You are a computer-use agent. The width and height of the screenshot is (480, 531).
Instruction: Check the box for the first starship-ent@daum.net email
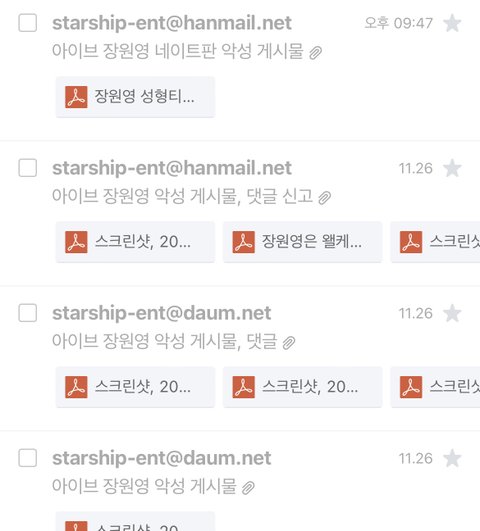27,313
